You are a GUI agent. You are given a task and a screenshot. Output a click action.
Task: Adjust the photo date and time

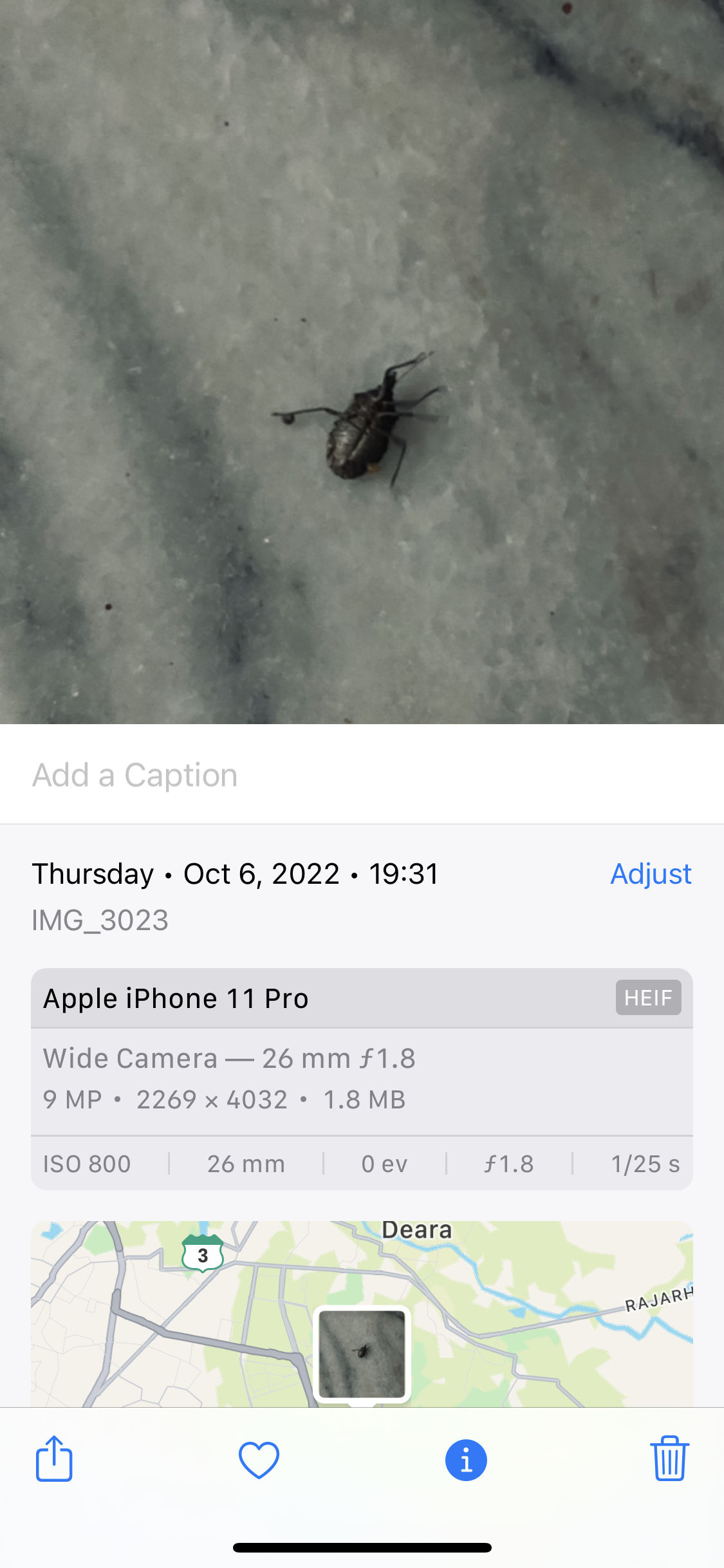650,874
